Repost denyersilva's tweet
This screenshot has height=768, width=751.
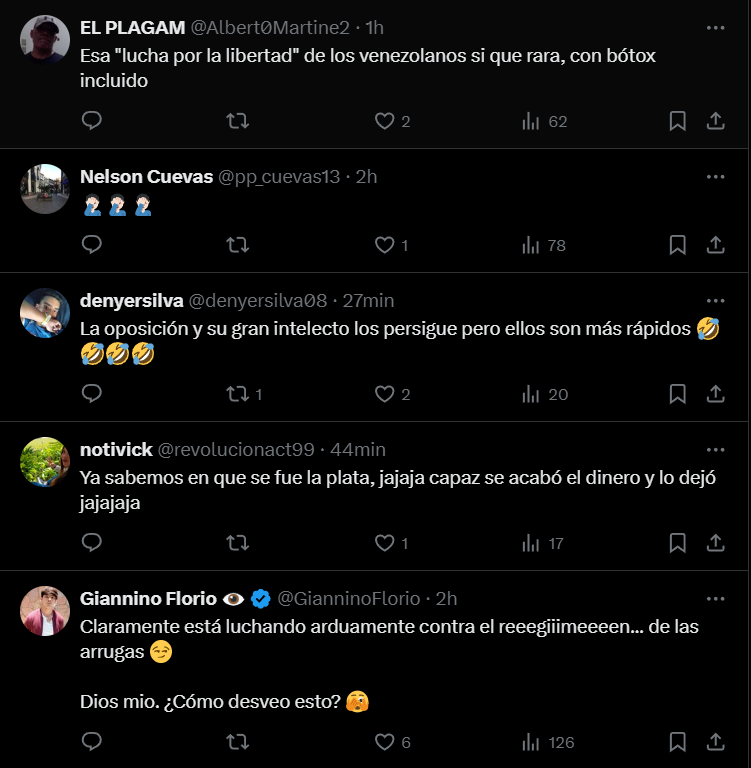tap(238, 394)
